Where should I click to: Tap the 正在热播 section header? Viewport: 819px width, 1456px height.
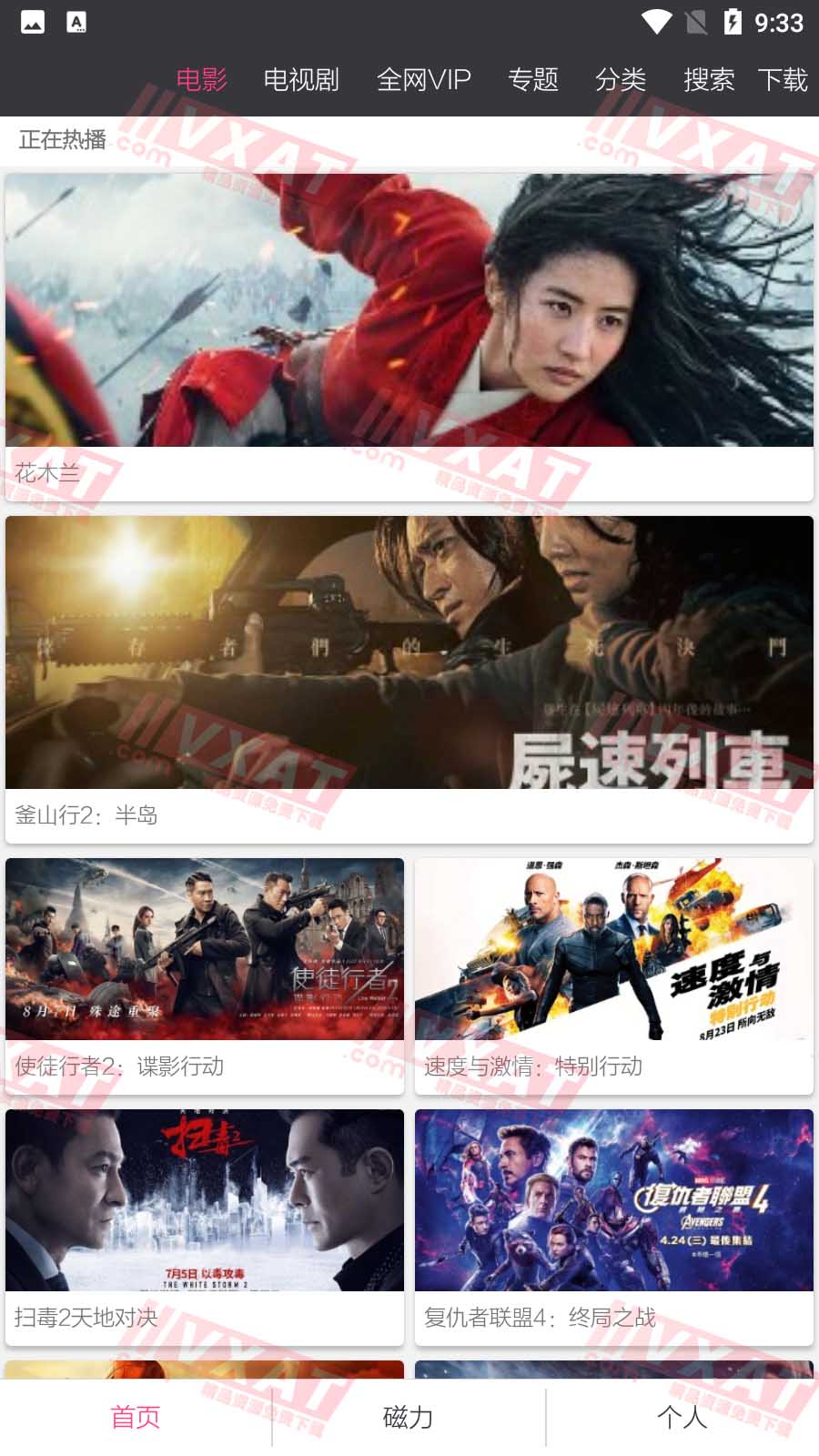coord(60,140)
